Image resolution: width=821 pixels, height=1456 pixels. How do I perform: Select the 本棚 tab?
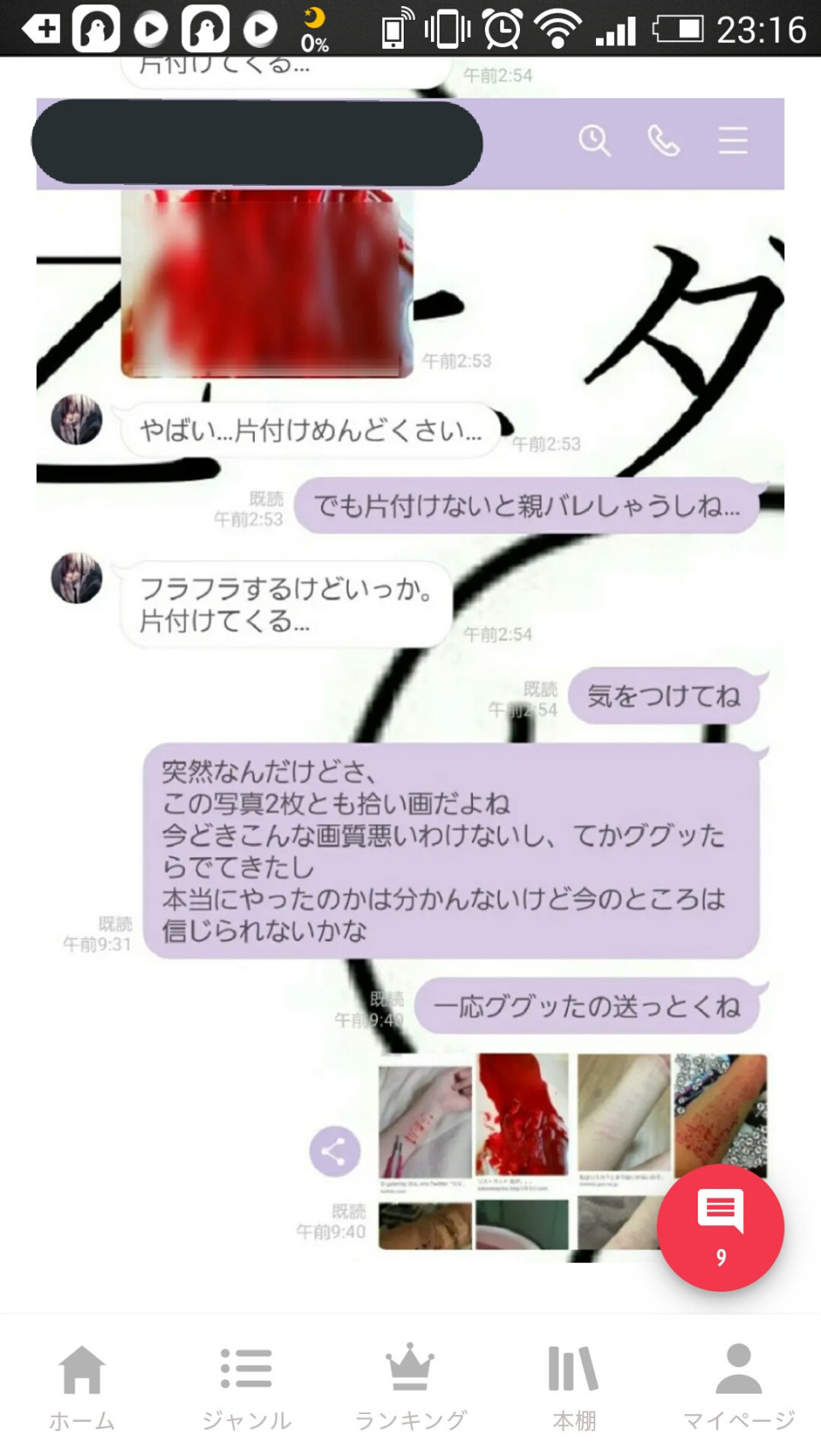[x=574, y=1386]
